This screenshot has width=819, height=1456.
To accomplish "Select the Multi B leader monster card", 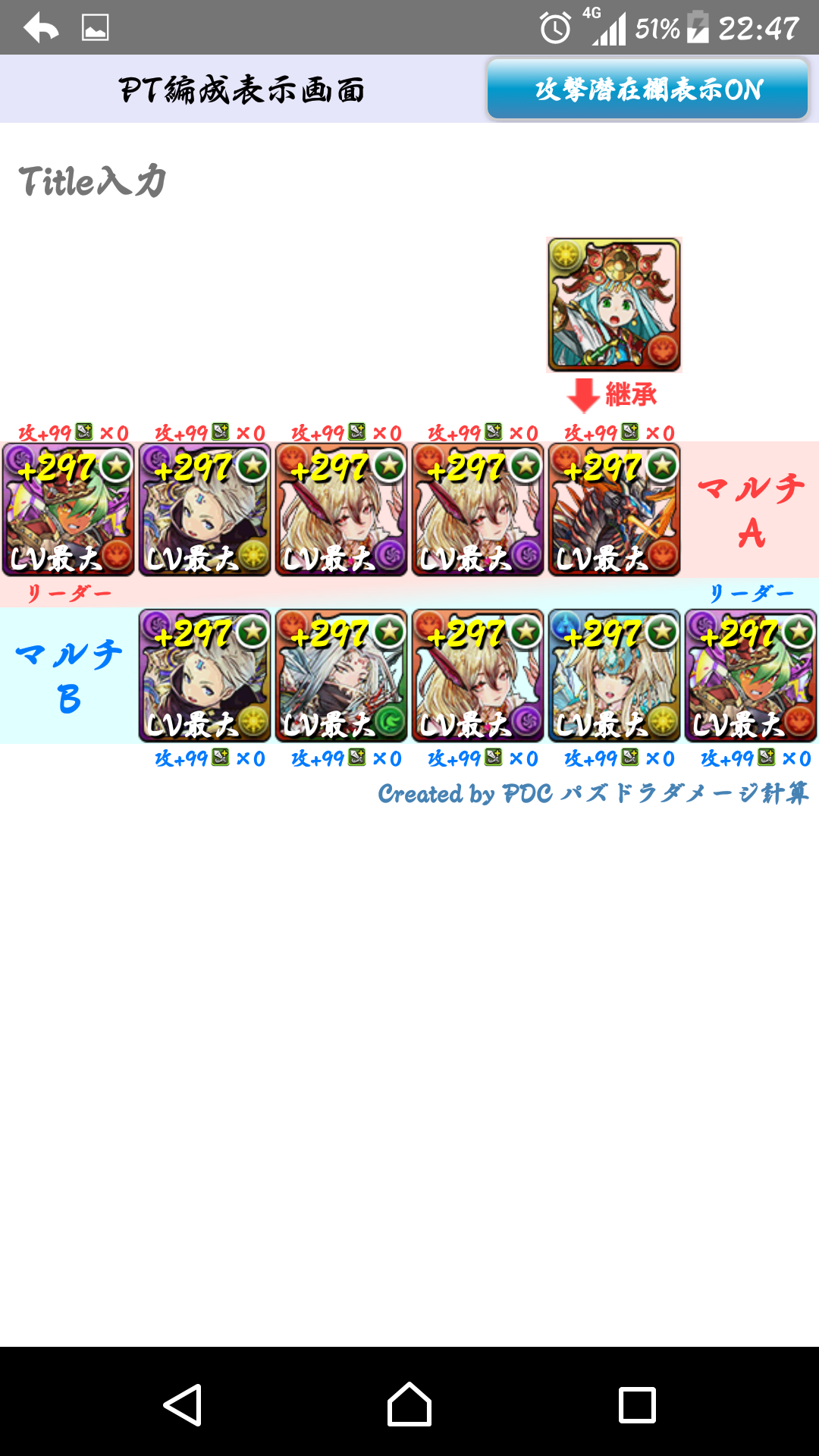I will coord(751,676).
